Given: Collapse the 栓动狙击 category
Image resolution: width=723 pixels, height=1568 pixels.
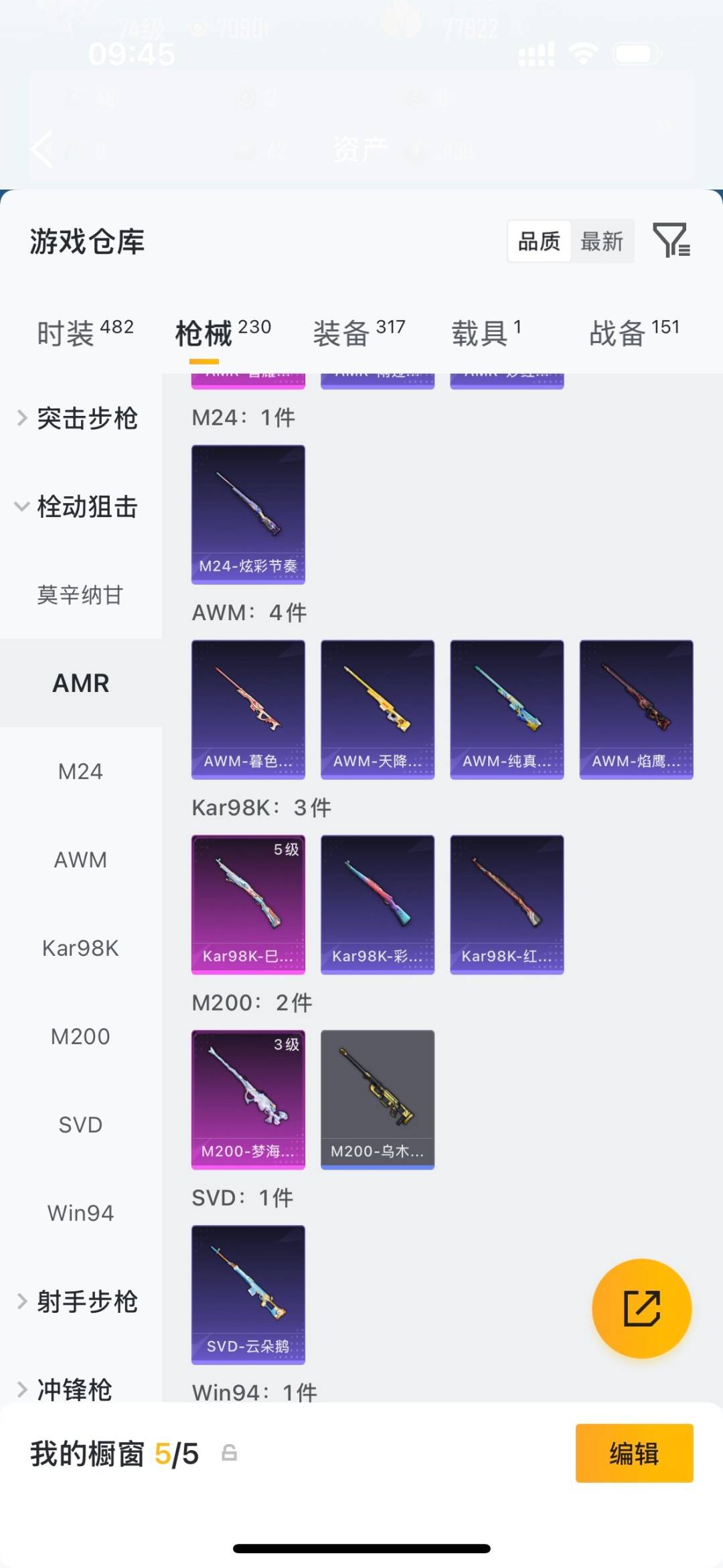Looking at the screenshot, I should [x=87, y=508].
